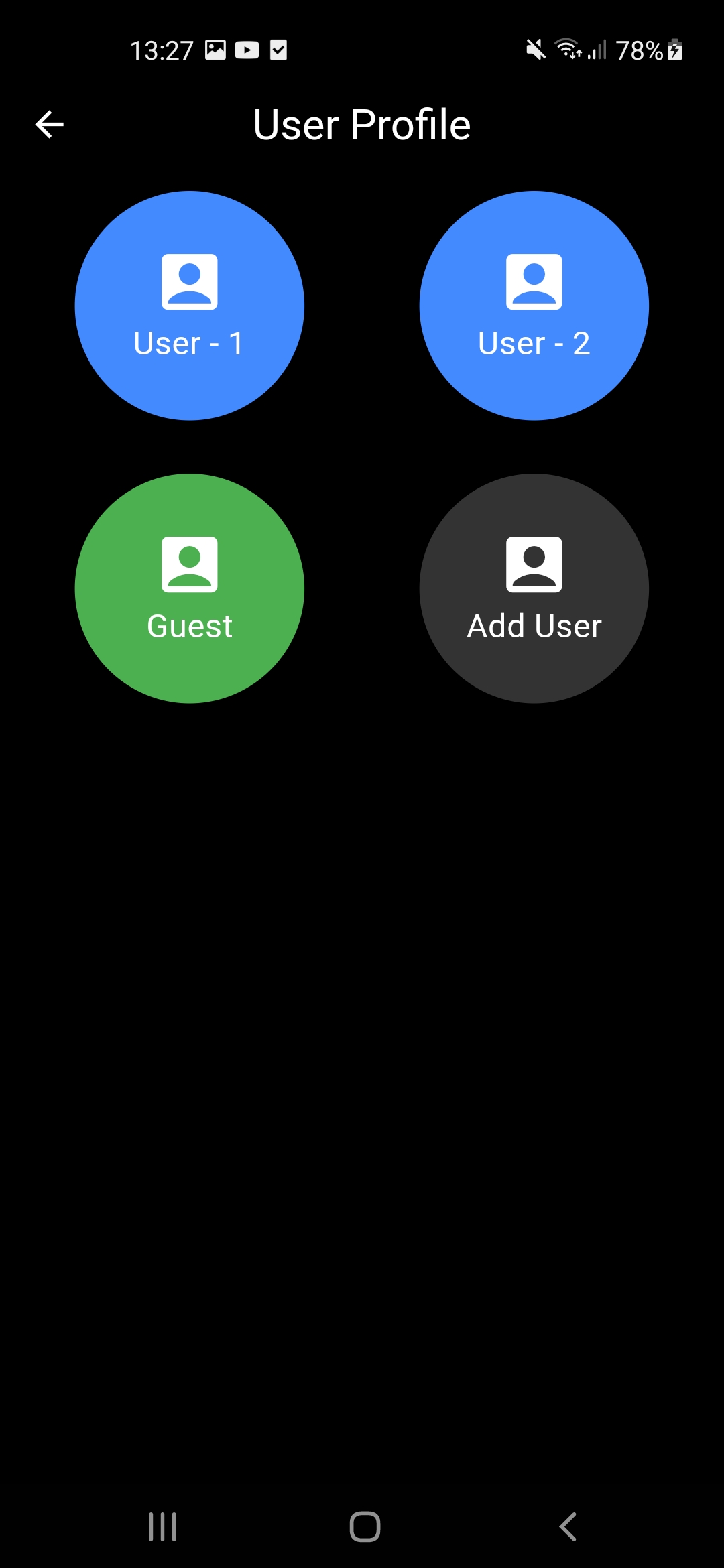This screenshot has width=724, height=1568.
Task: Tap the Guest profile avatar icon
Action: tap(189, 565)
